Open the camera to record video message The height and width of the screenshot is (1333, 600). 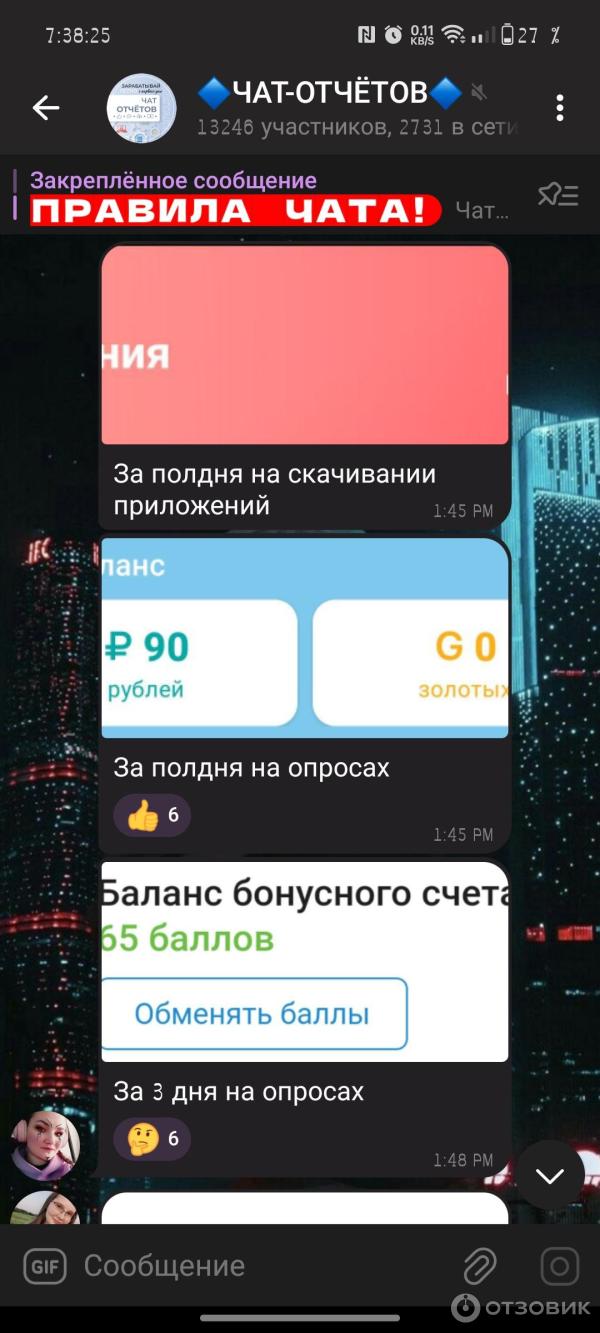pos(559,1266)
